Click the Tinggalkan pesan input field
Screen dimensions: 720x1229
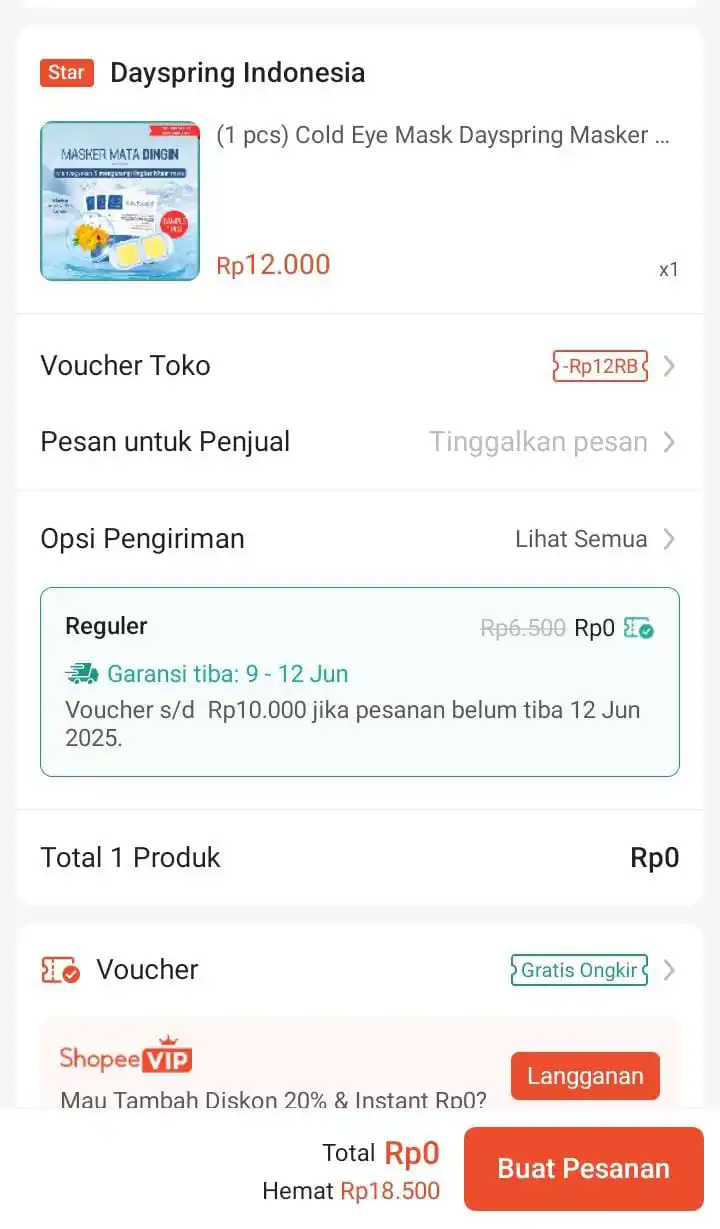point(538,442)
